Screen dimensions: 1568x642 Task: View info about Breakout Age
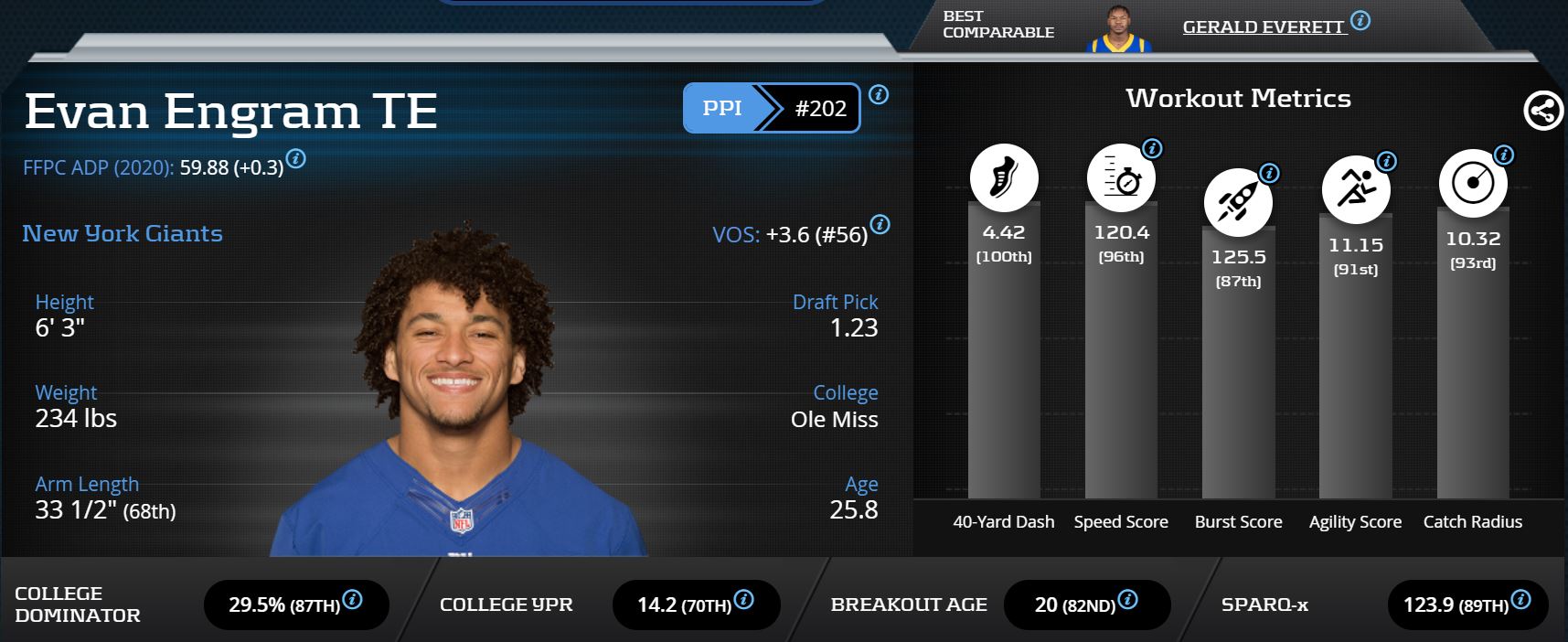click(1128, 600)
